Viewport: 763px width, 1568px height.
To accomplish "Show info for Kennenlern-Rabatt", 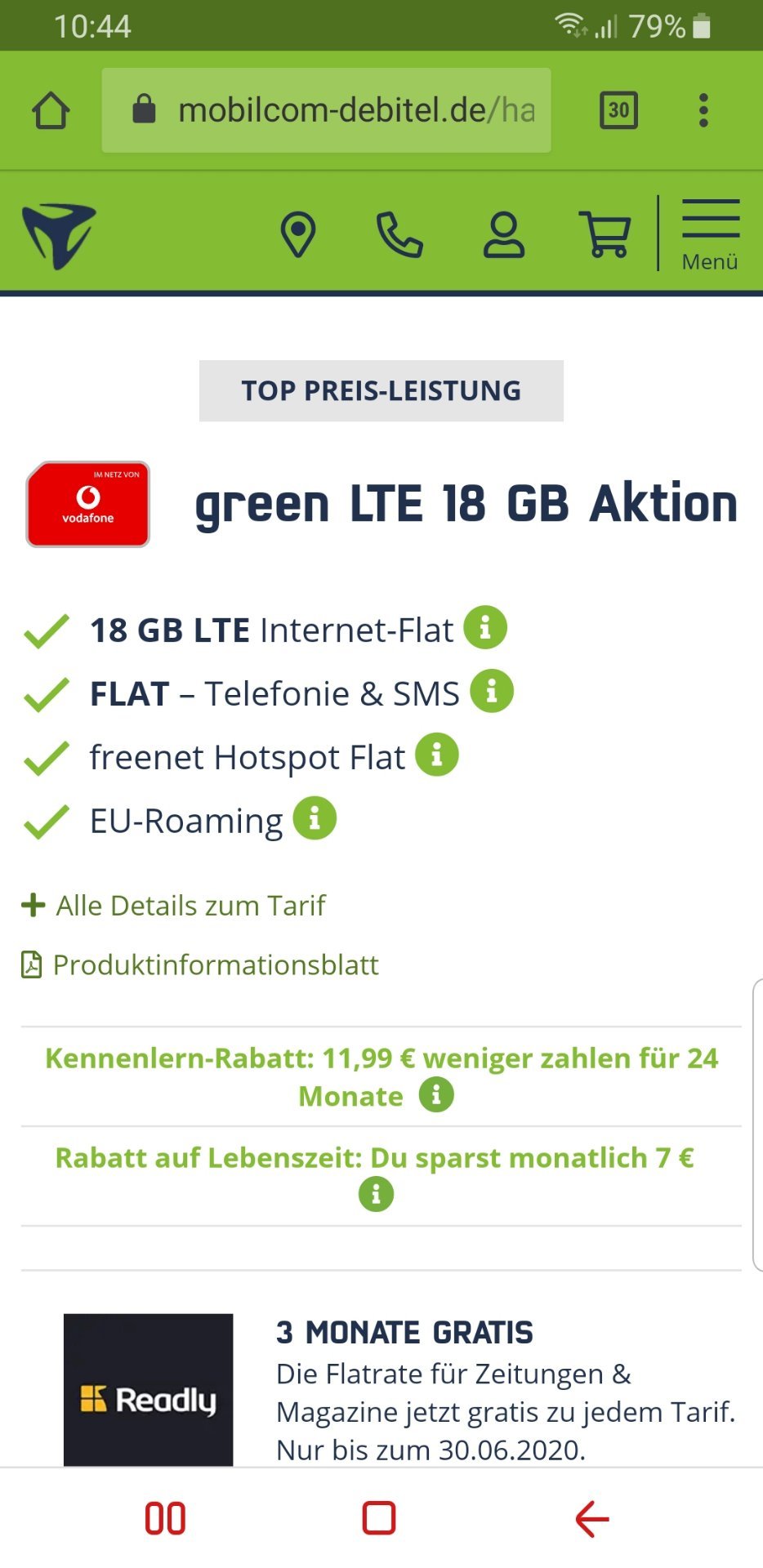I will (436, 1095).
